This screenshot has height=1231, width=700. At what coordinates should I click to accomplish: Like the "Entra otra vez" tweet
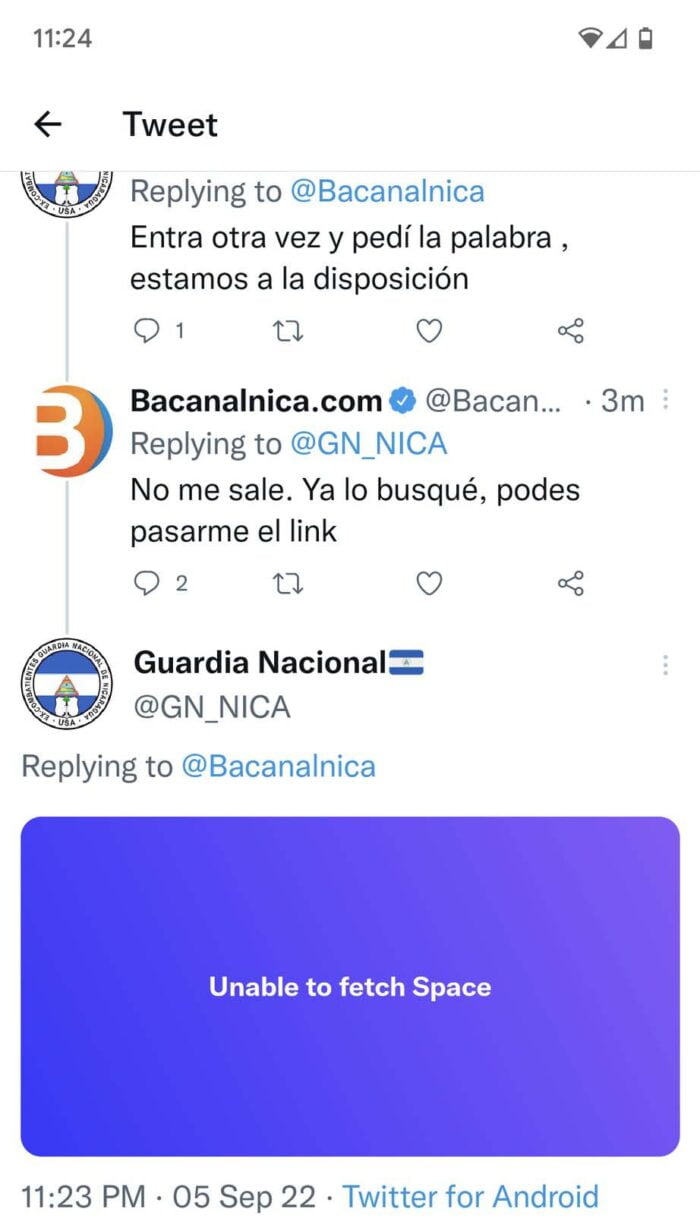[x=429, y=331]
